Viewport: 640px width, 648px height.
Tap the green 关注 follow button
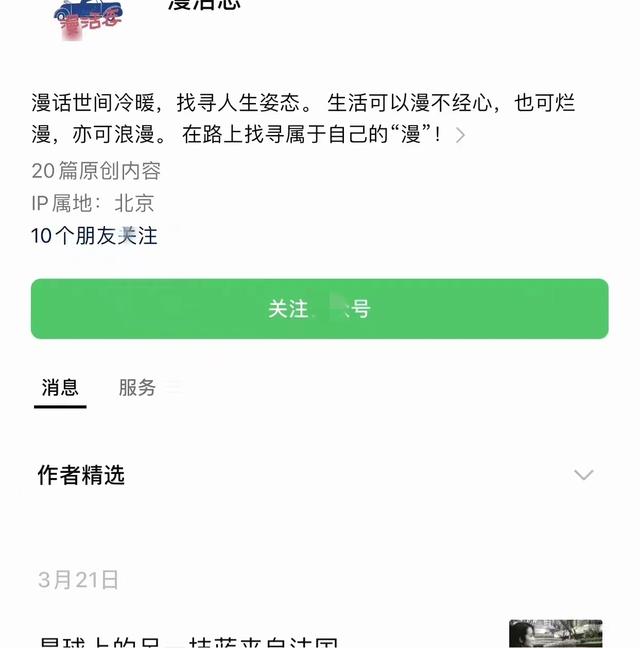coord(319,309)
